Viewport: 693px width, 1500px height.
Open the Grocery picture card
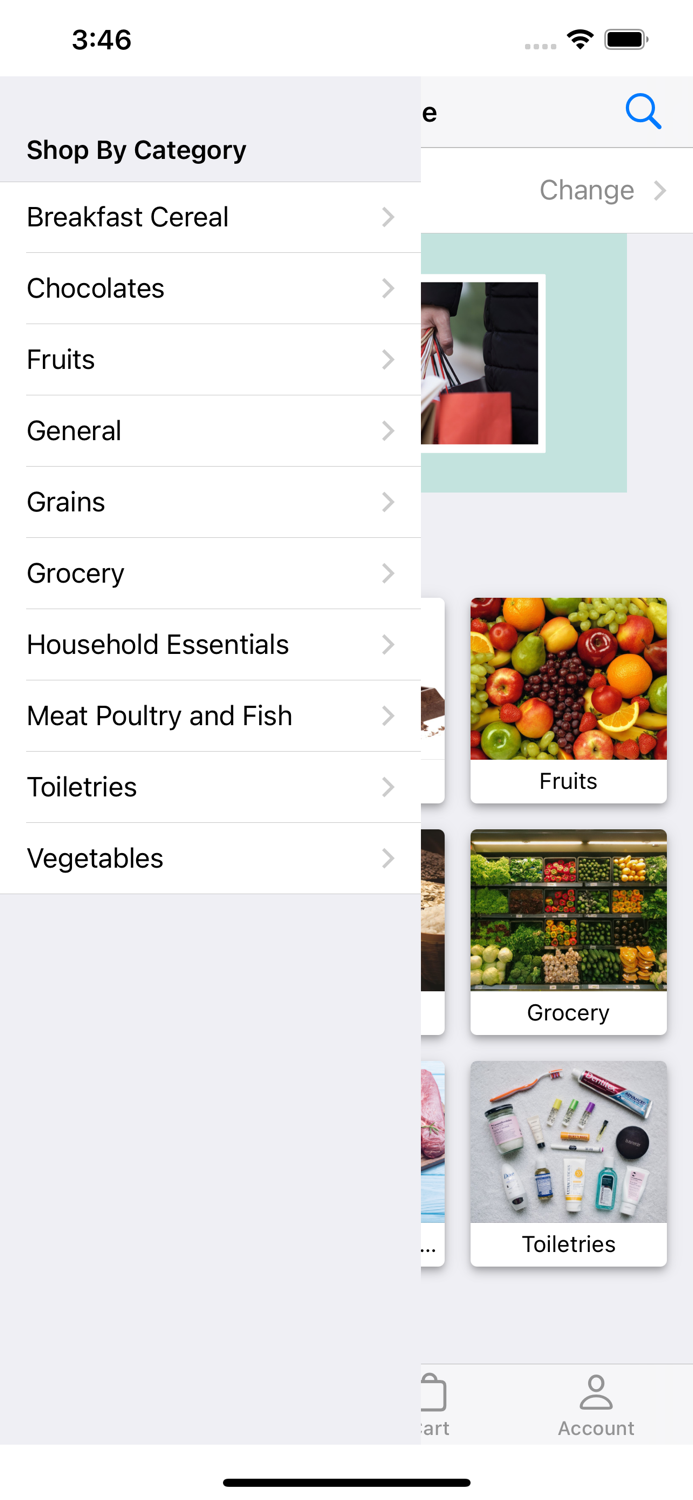568,932
